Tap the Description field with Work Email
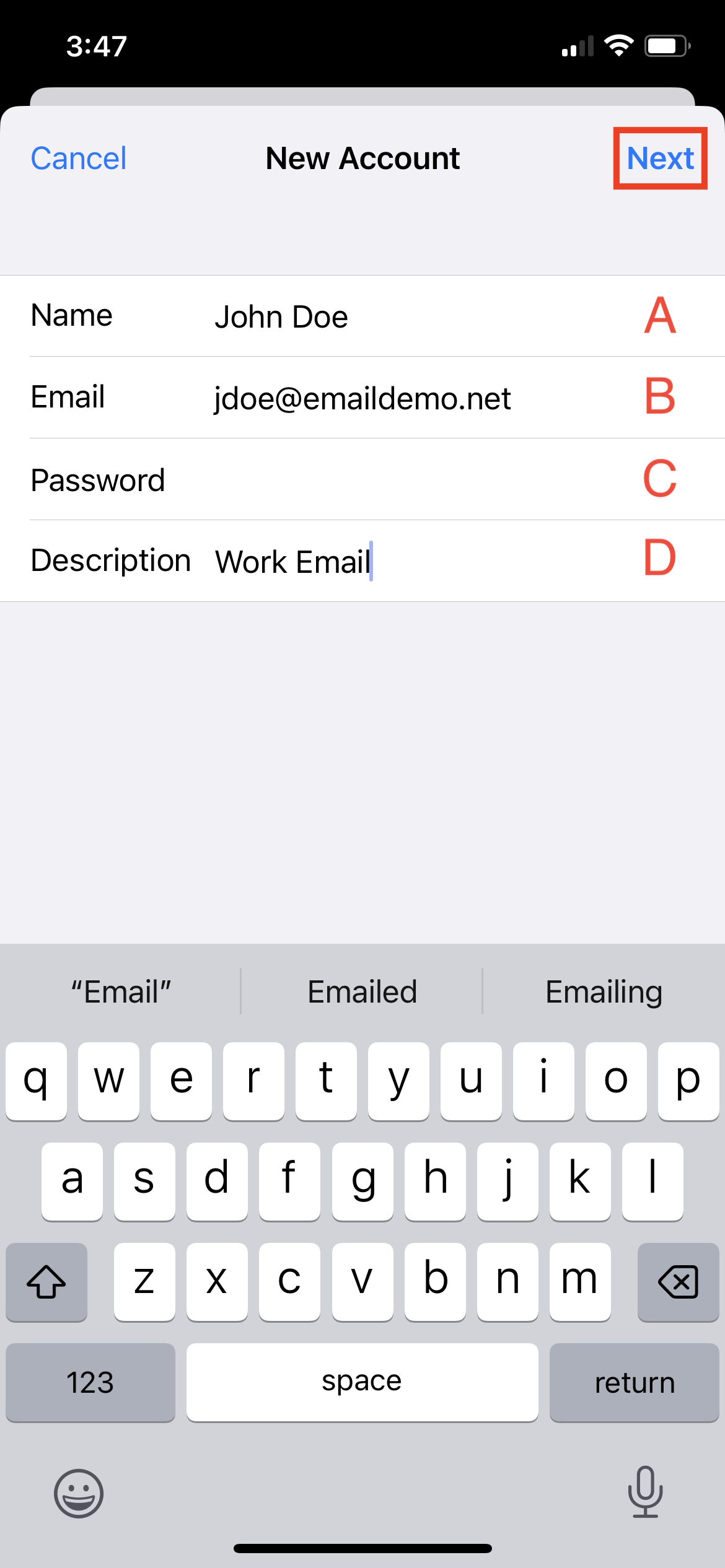The width and height of the screenshot is (725, 1568). (362, 561)
